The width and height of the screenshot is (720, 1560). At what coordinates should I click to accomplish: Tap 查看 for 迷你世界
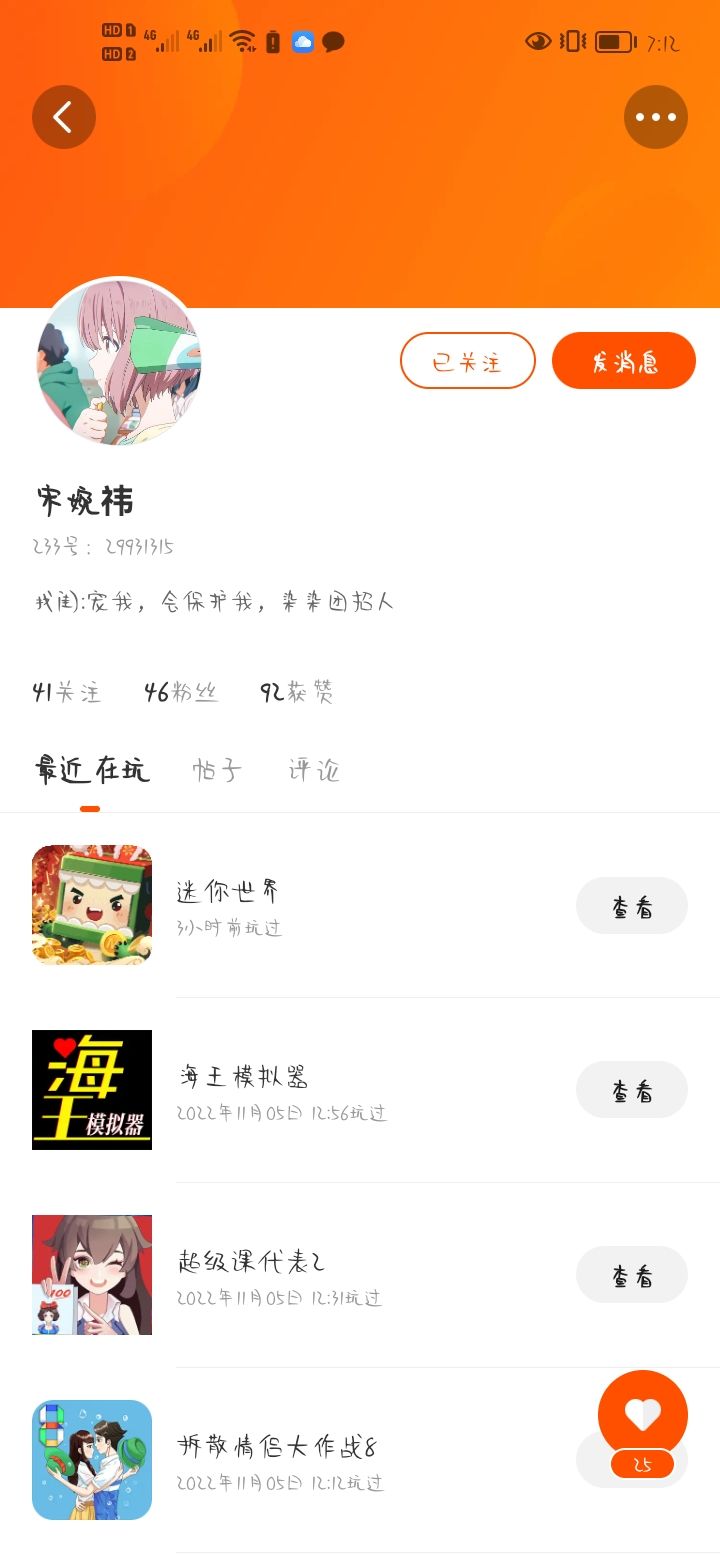pyautogui.click(x=631, y=906)
